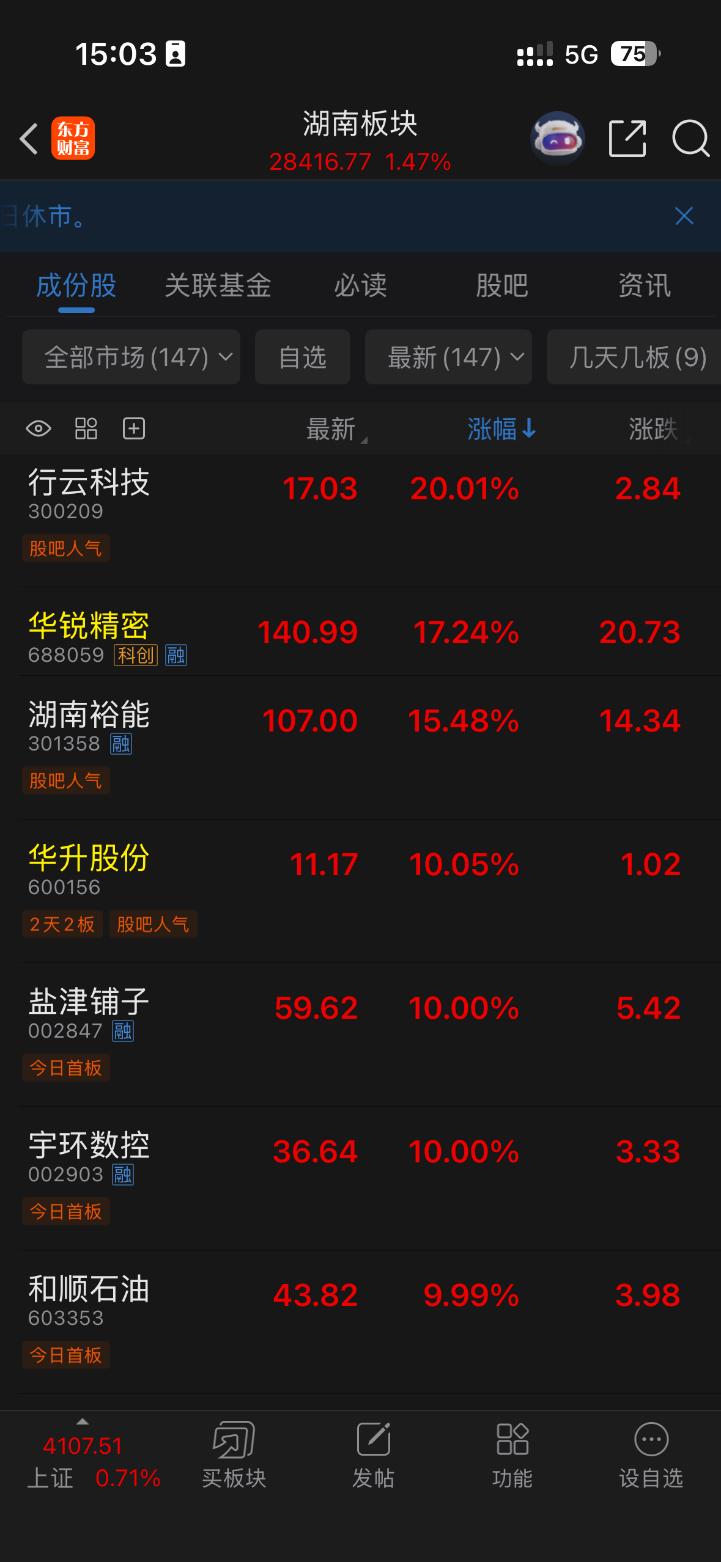721x1562 pixels.
Task: Tap the share icon beside search
Action: [x=627, y=139]
